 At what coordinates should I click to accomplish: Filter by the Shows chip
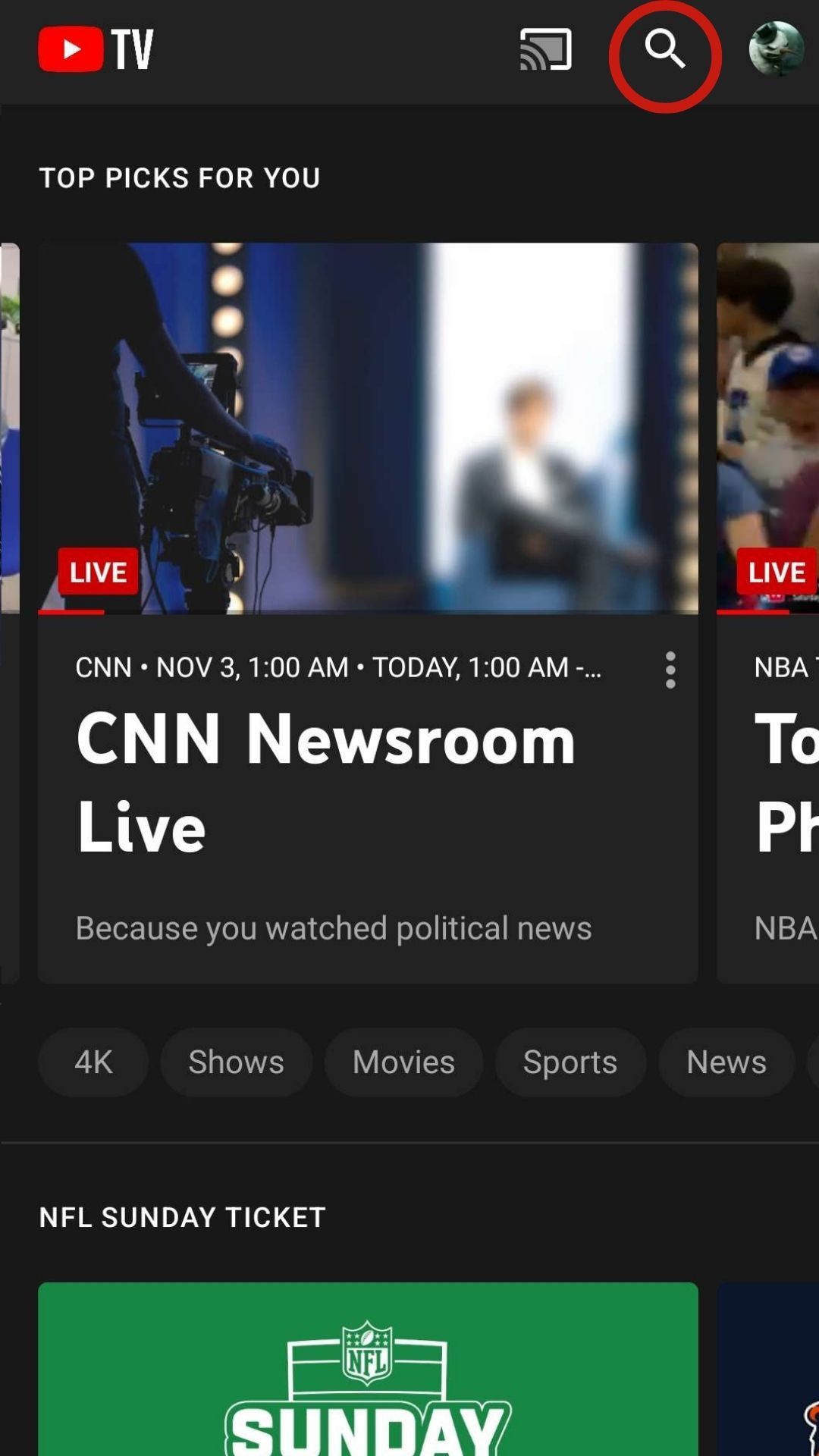tap(236, 1062)
